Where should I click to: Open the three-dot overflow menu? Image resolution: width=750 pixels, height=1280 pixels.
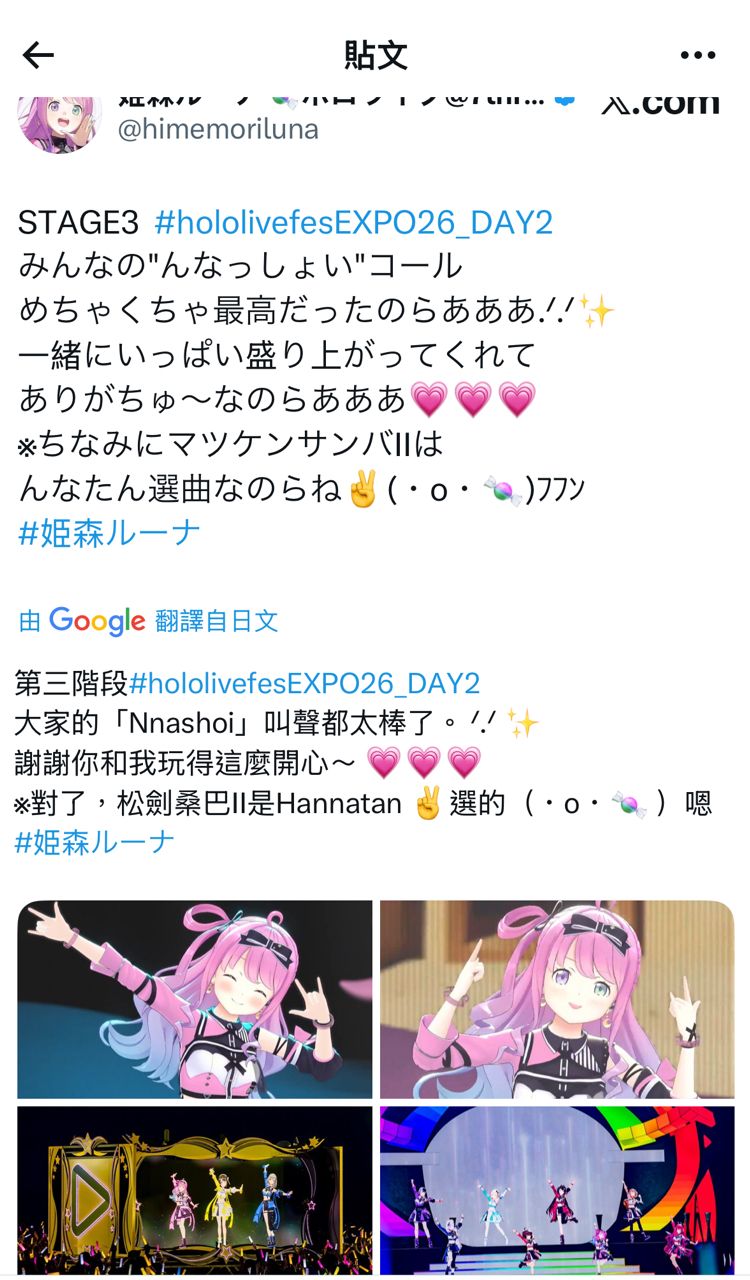(x=697, y=55)
